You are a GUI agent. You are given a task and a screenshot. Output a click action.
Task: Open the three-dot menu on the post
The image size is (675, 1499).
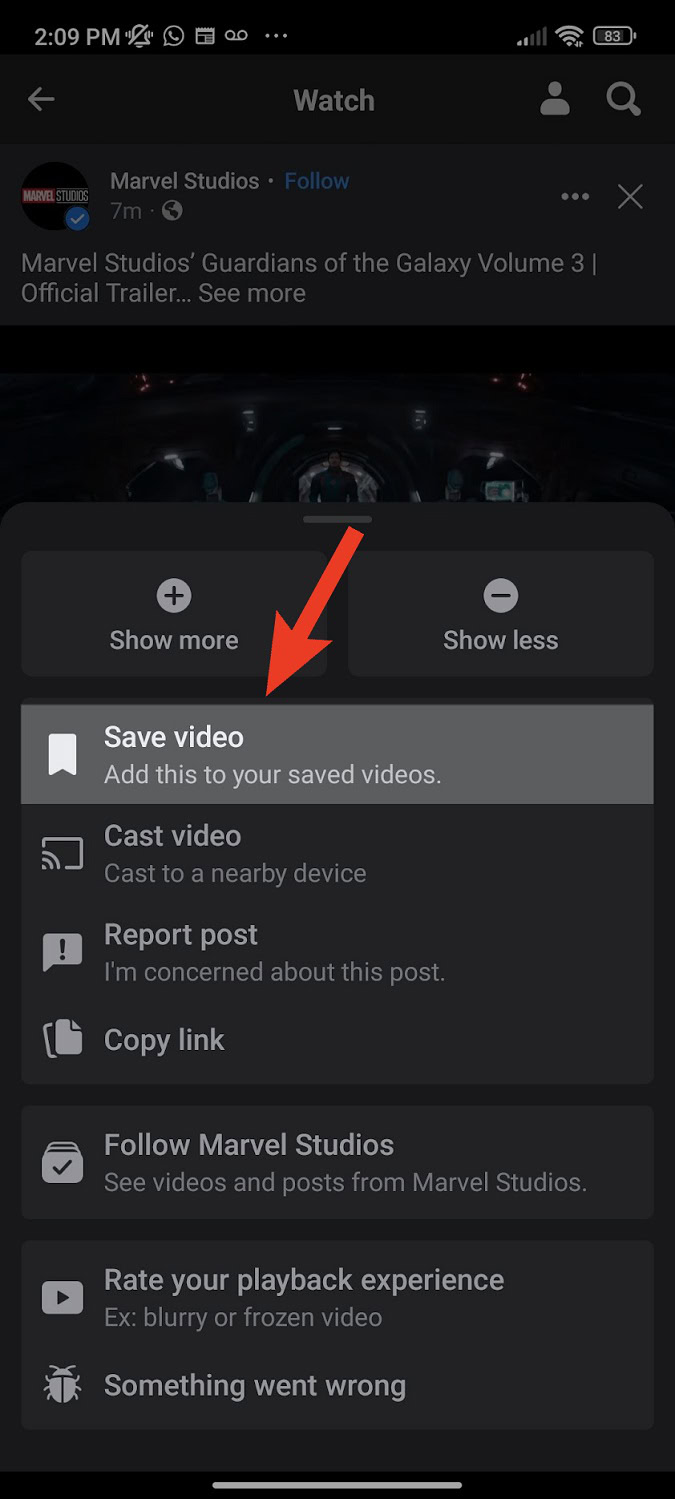[x=575, y=197]
